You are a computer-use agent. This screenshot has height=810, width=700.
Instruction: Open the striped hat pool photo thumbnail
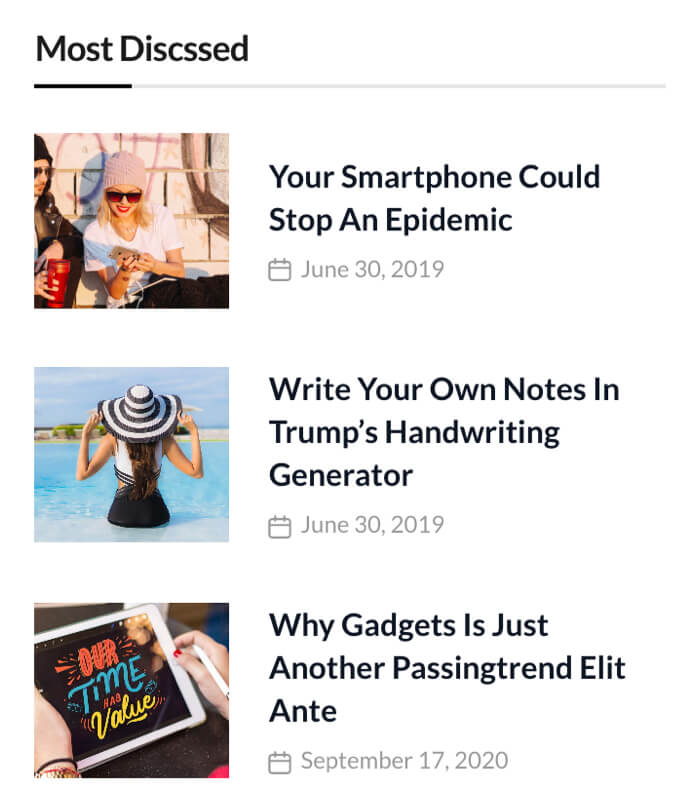[131, 454]
